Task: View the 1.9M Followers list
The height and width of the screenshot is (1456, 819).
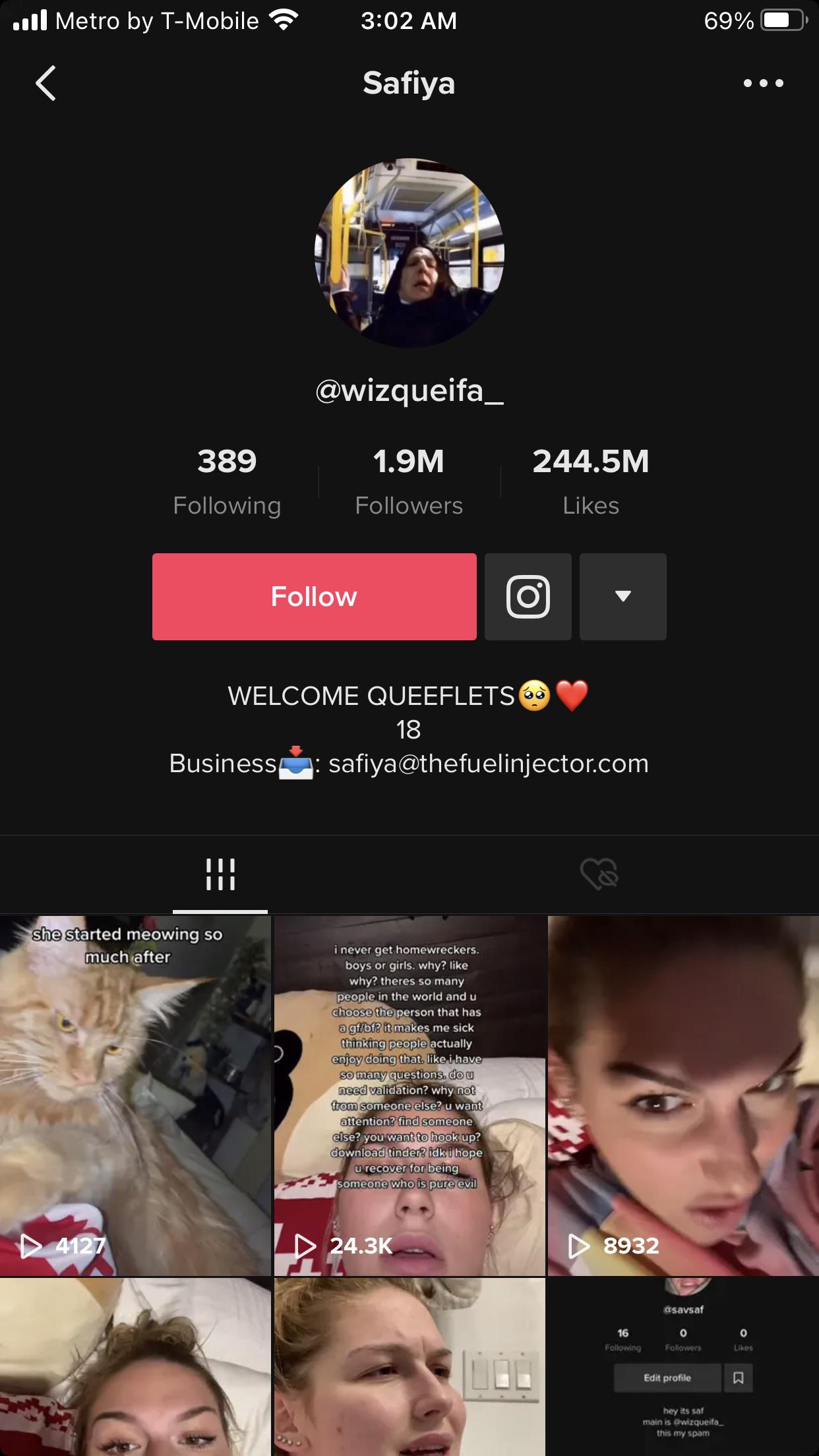Action: [409, 480]
